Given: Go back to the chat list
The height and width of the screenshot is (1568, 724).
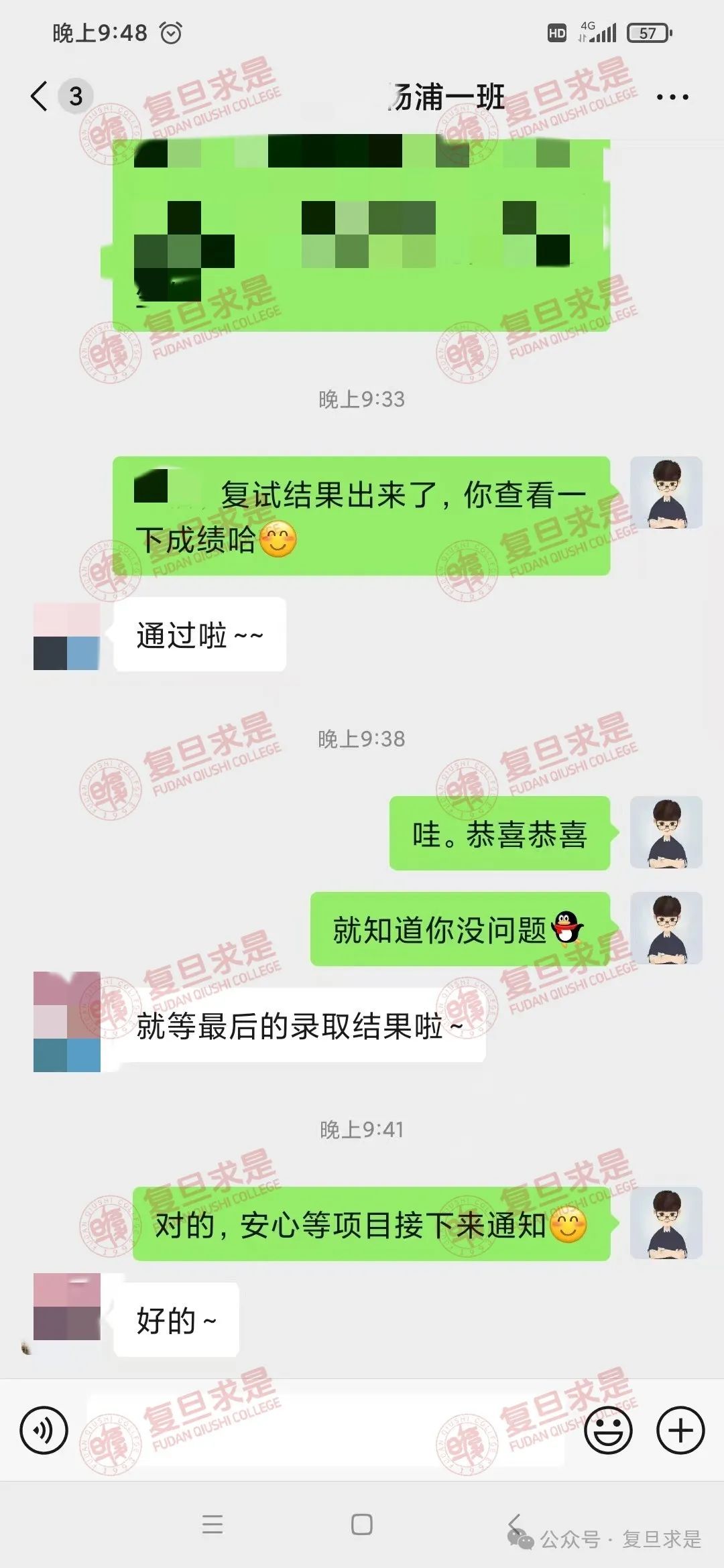Looking at the screenshot, I should tap(40, 96).
